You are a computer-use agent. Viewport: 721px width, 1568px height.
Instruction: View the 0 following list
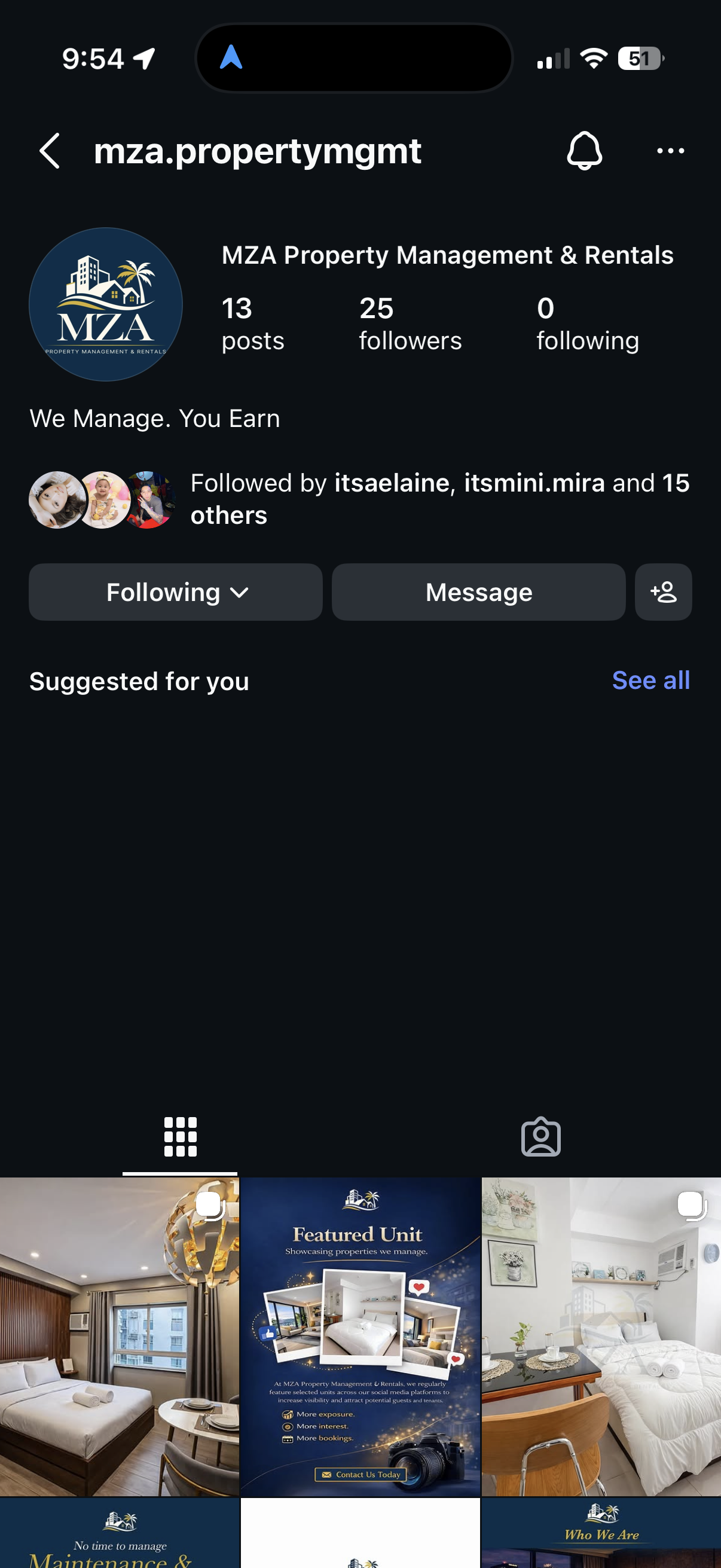(x=587, y=324)
